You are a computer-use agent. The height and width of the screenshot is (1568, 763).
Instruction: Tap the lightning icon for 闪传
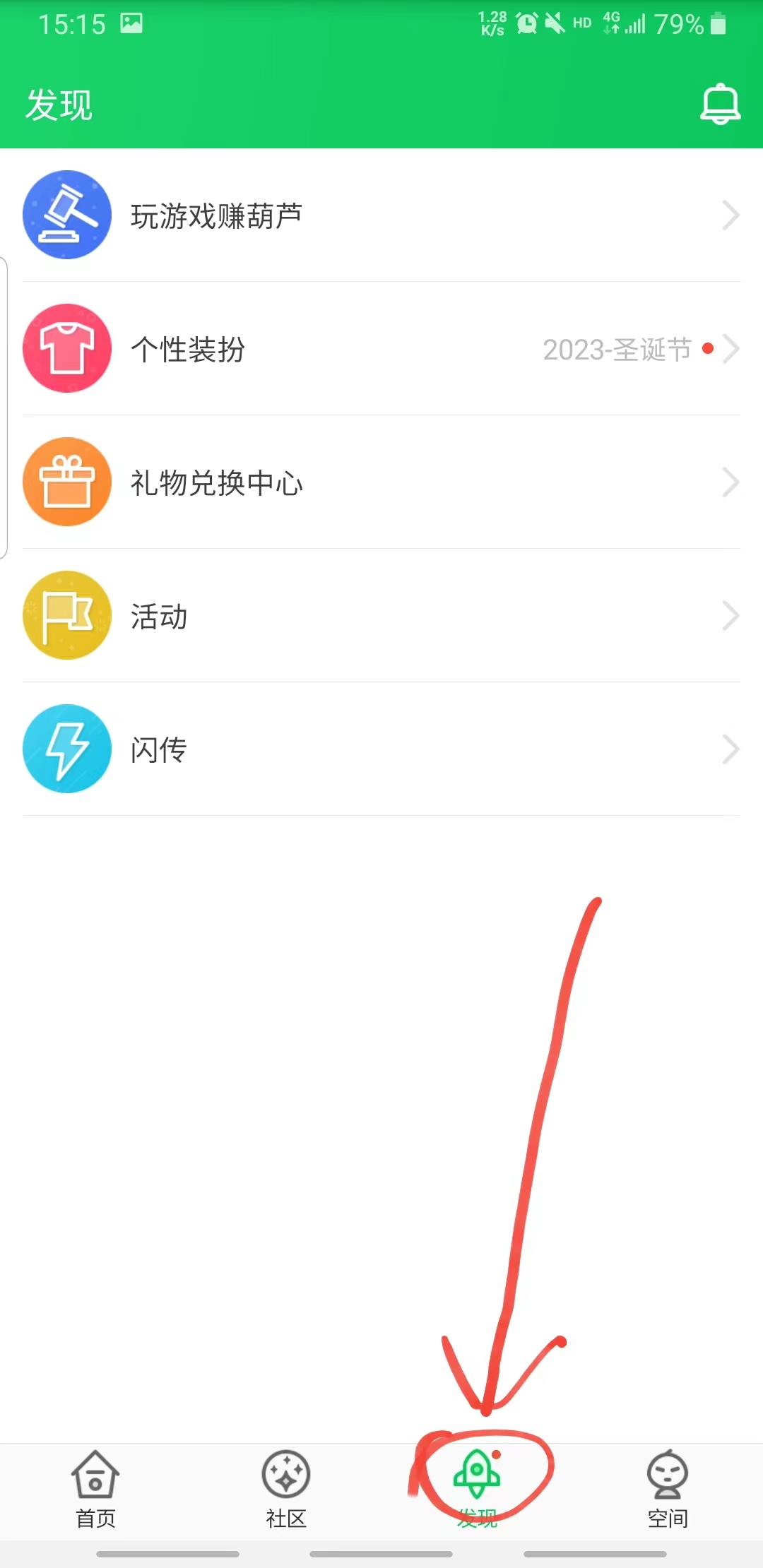(67, 749)
